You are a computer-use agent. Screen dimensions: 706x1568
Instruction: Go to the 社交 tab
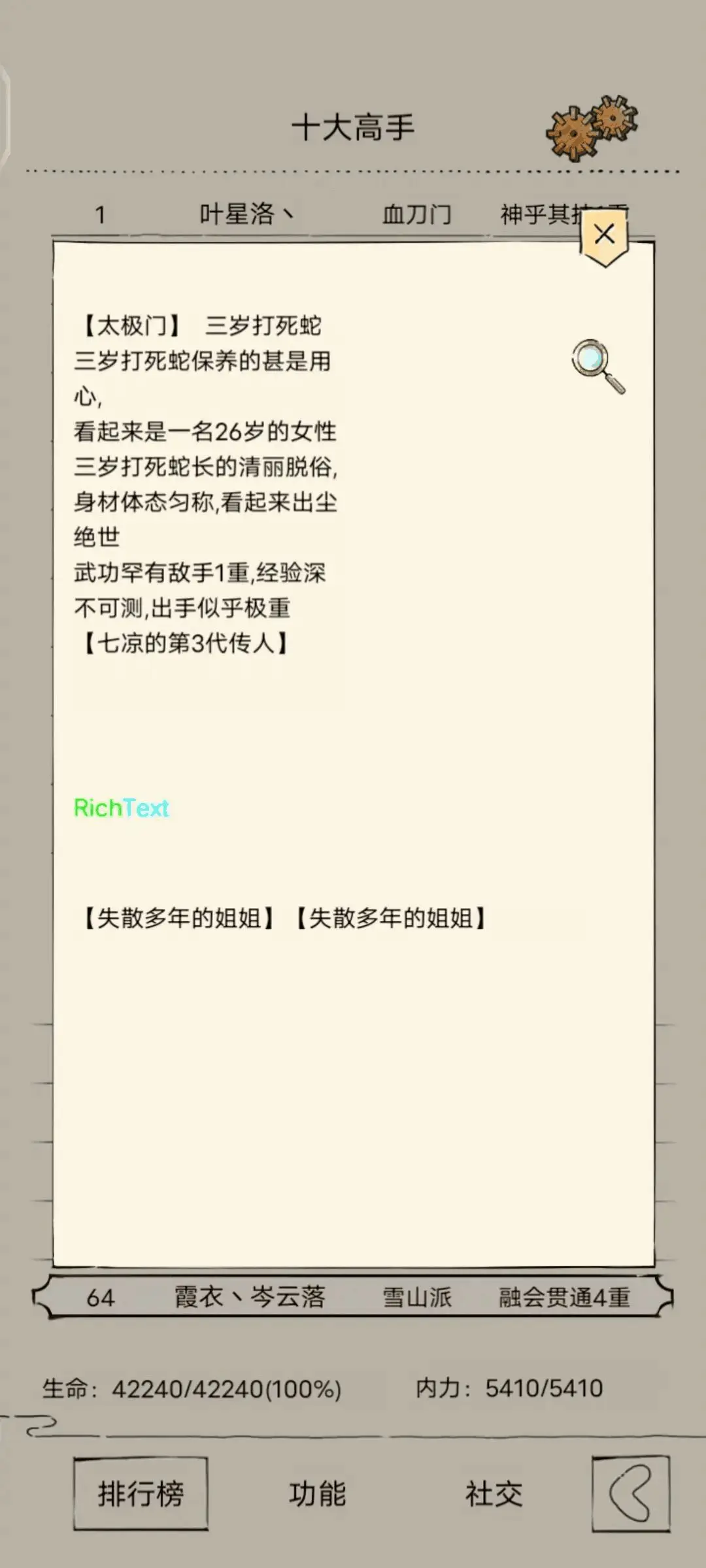point(494,1494)
